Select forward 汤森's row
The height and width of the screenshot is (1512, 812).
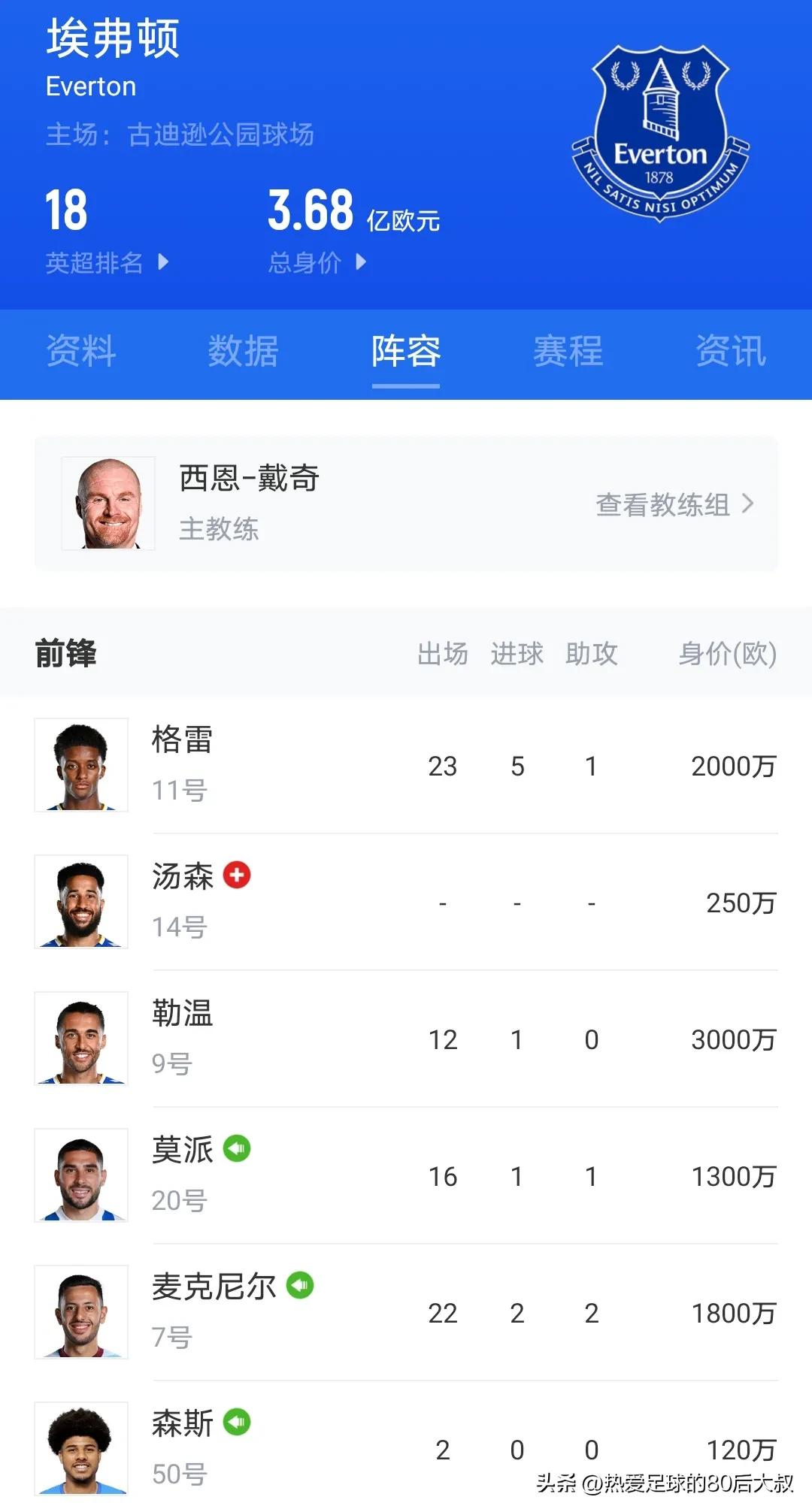(x=406, y=902)
